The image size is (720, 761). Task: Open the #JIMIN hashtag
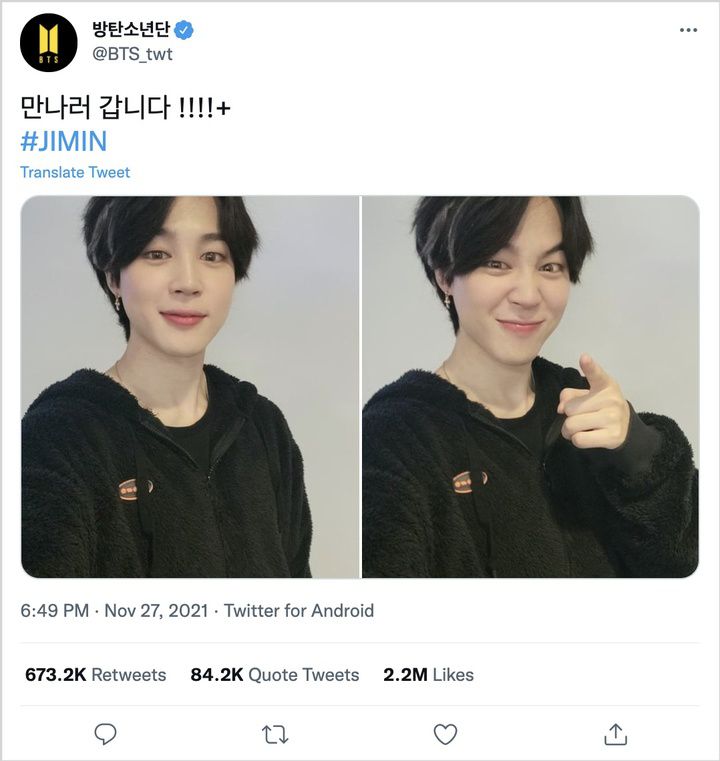(63, 140)
